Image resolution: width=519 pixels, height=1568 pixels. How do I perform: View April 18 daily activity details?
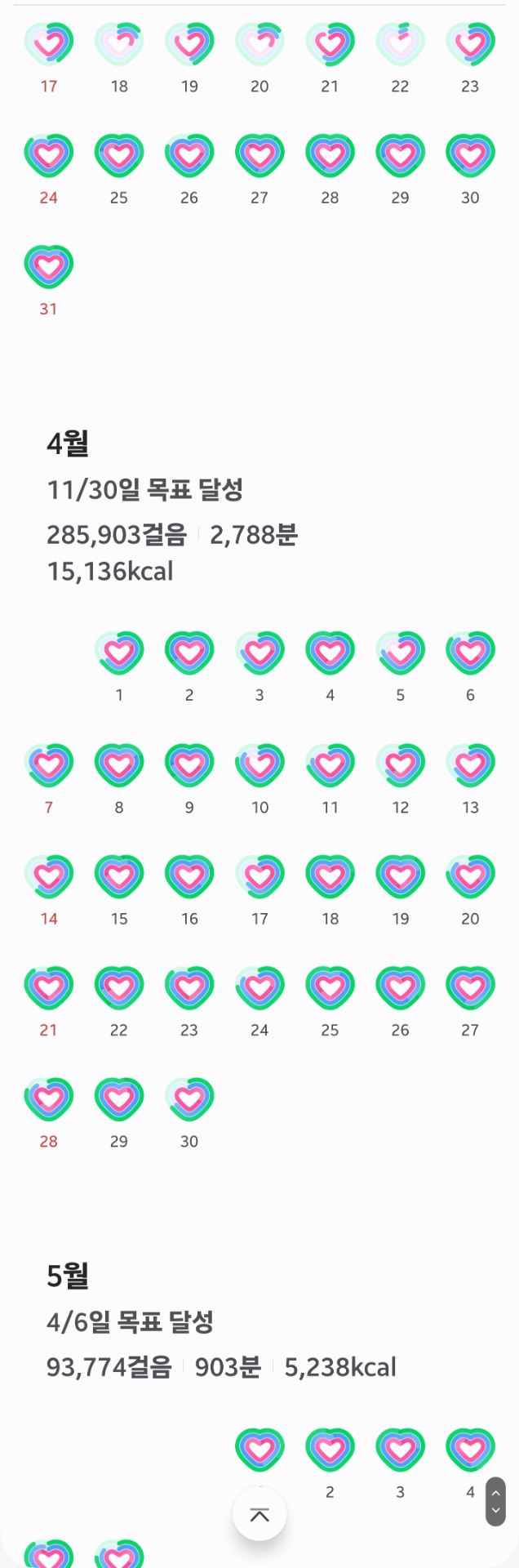click(x=330, y=876)
